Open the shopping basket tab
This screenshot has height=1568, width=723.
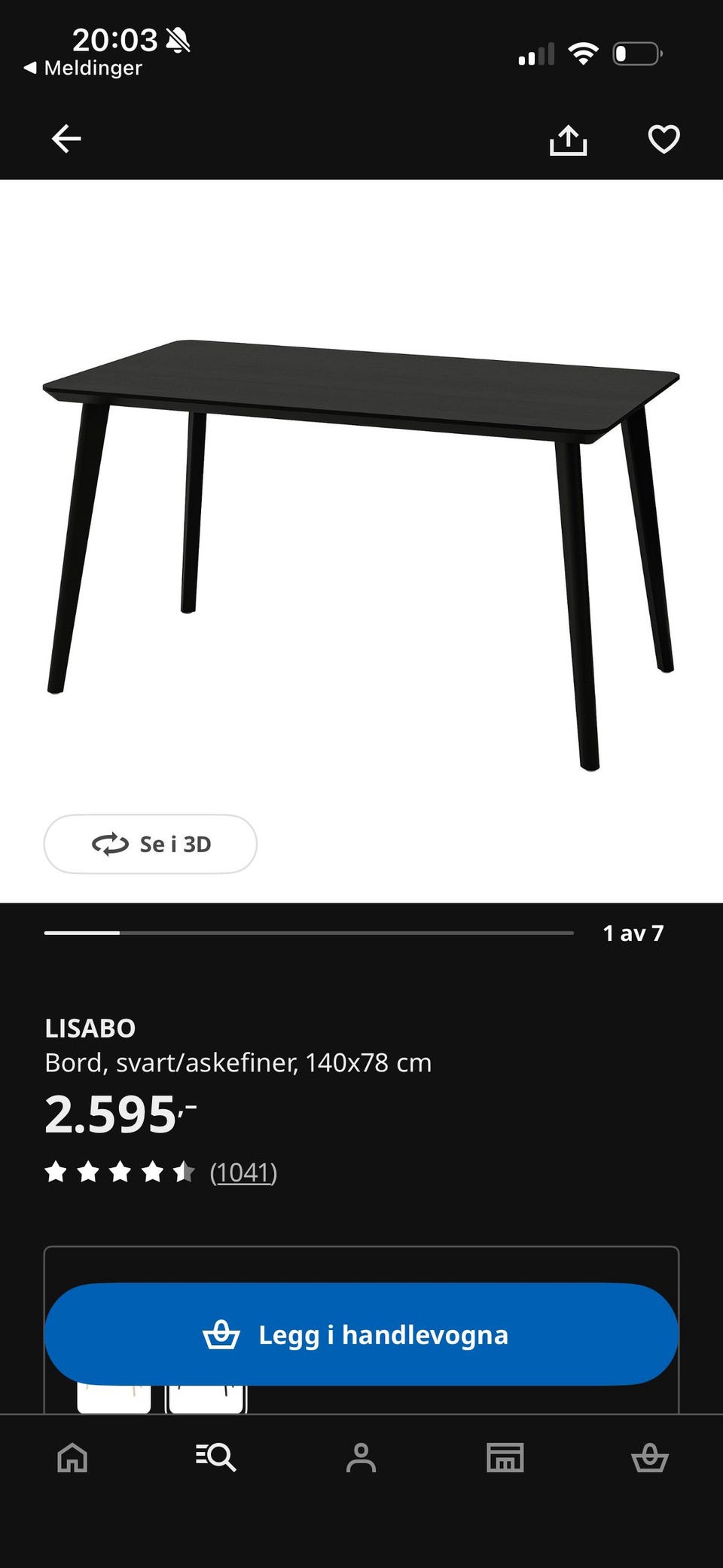click(650, 1457)
